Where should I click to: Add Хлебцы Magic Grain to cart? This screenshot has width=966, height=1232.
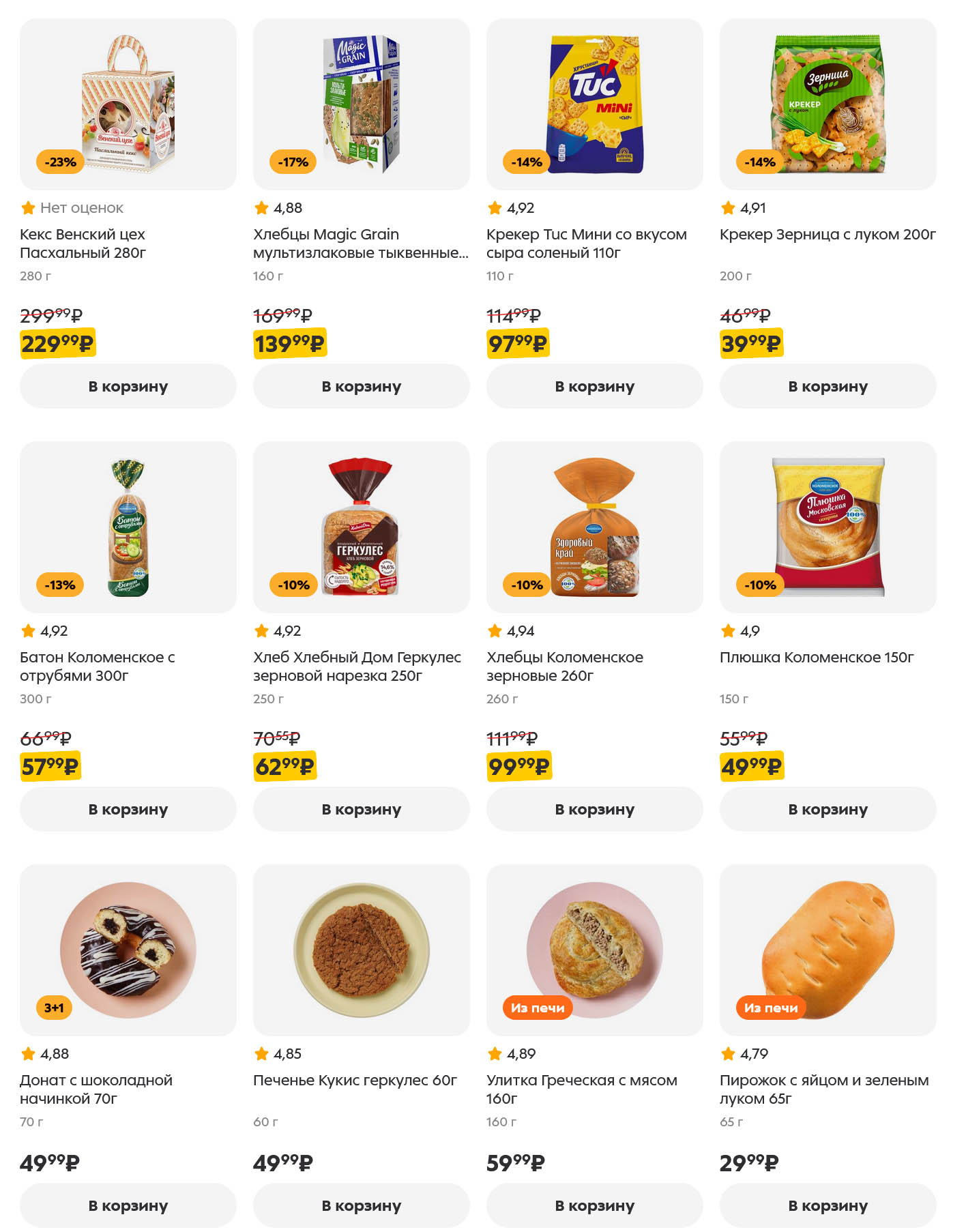click(361, 386)
